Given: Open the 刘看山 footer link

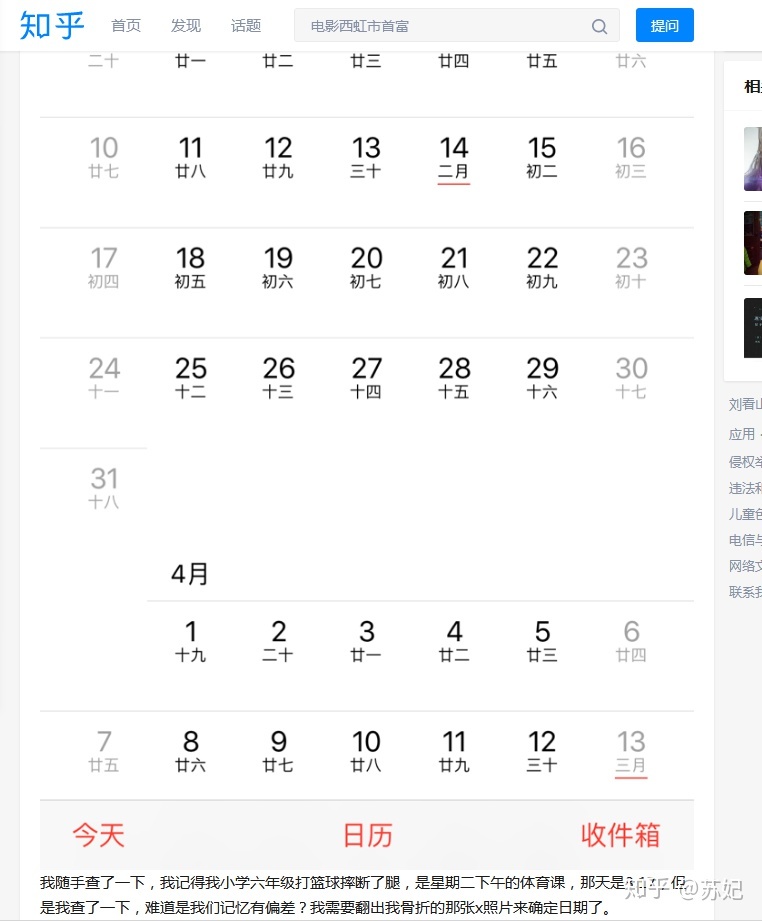Looking at the screenshot, I should pyautogui.click(x=746, y=405).
